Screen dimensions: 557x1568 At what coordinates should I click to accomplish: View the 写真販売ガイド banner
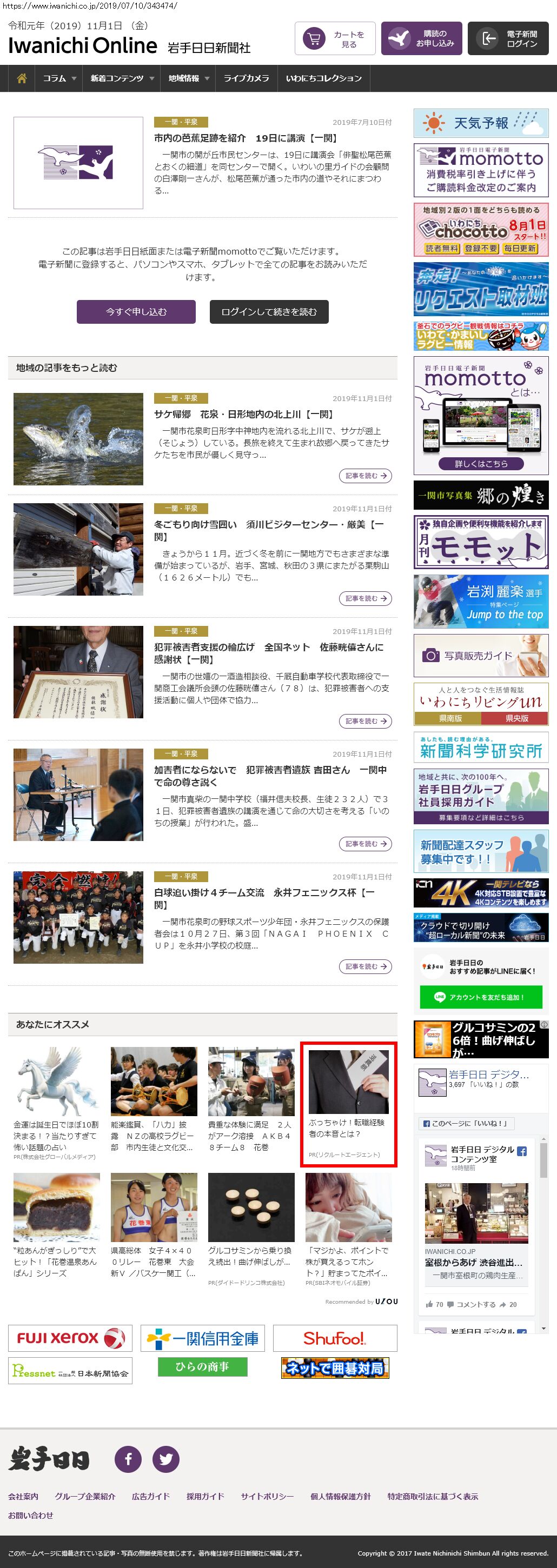pos(481,656)
